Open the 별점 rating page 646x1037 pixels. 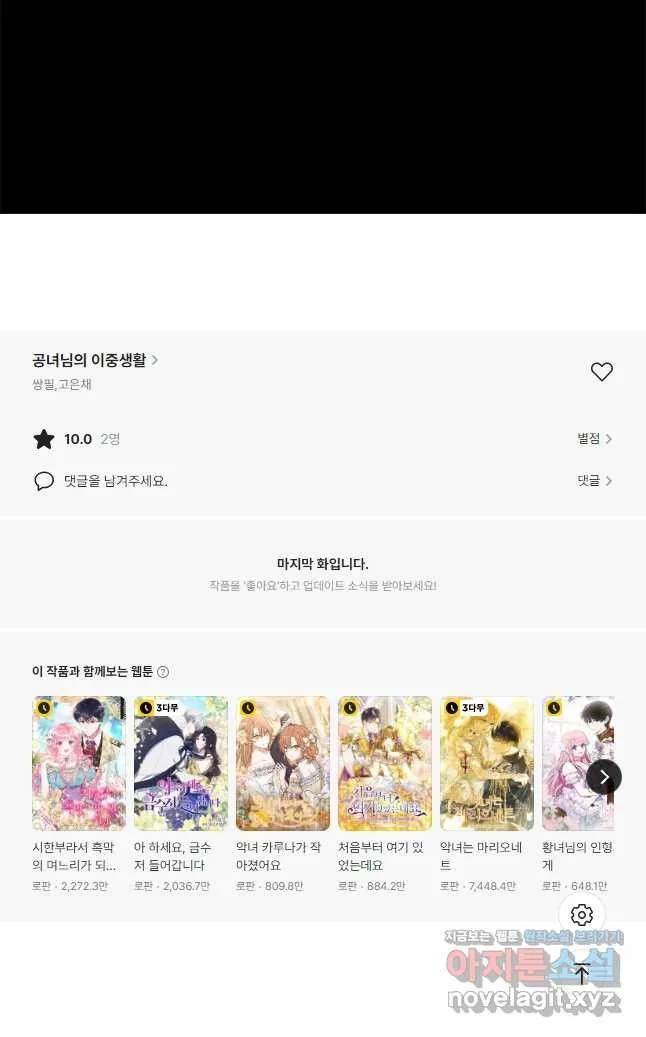594,438
